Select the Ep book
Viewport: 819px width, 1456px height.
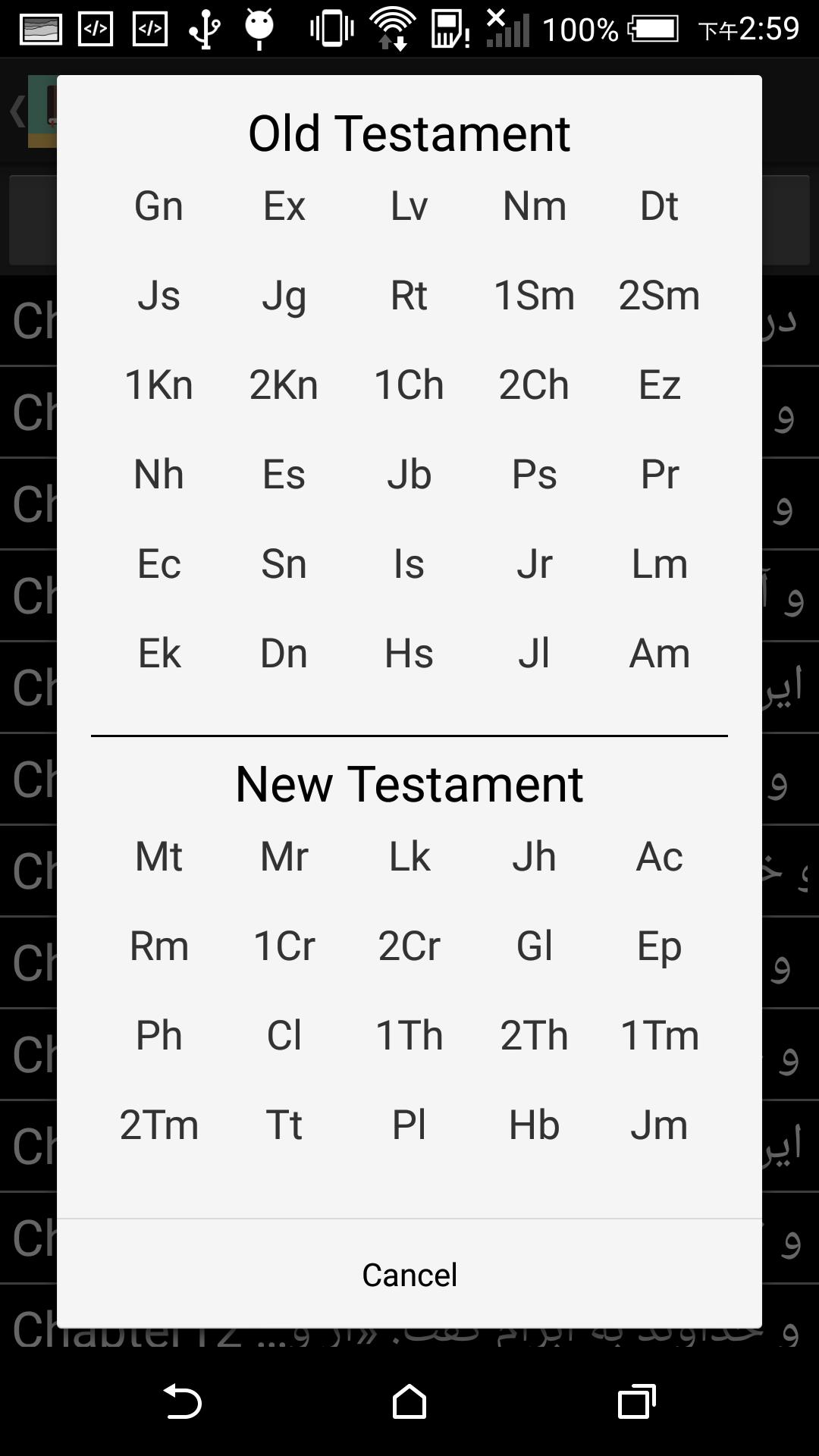659,946
